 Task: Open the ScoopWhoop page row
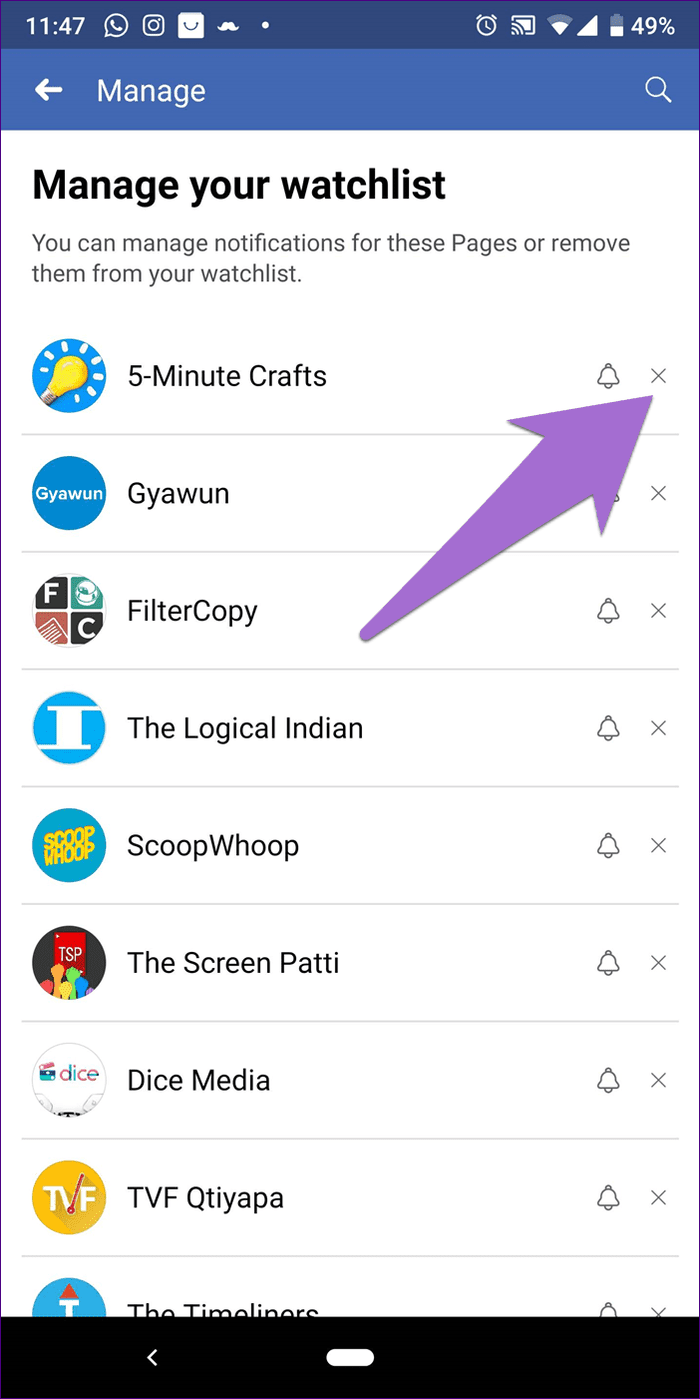(x=350, y=846)
